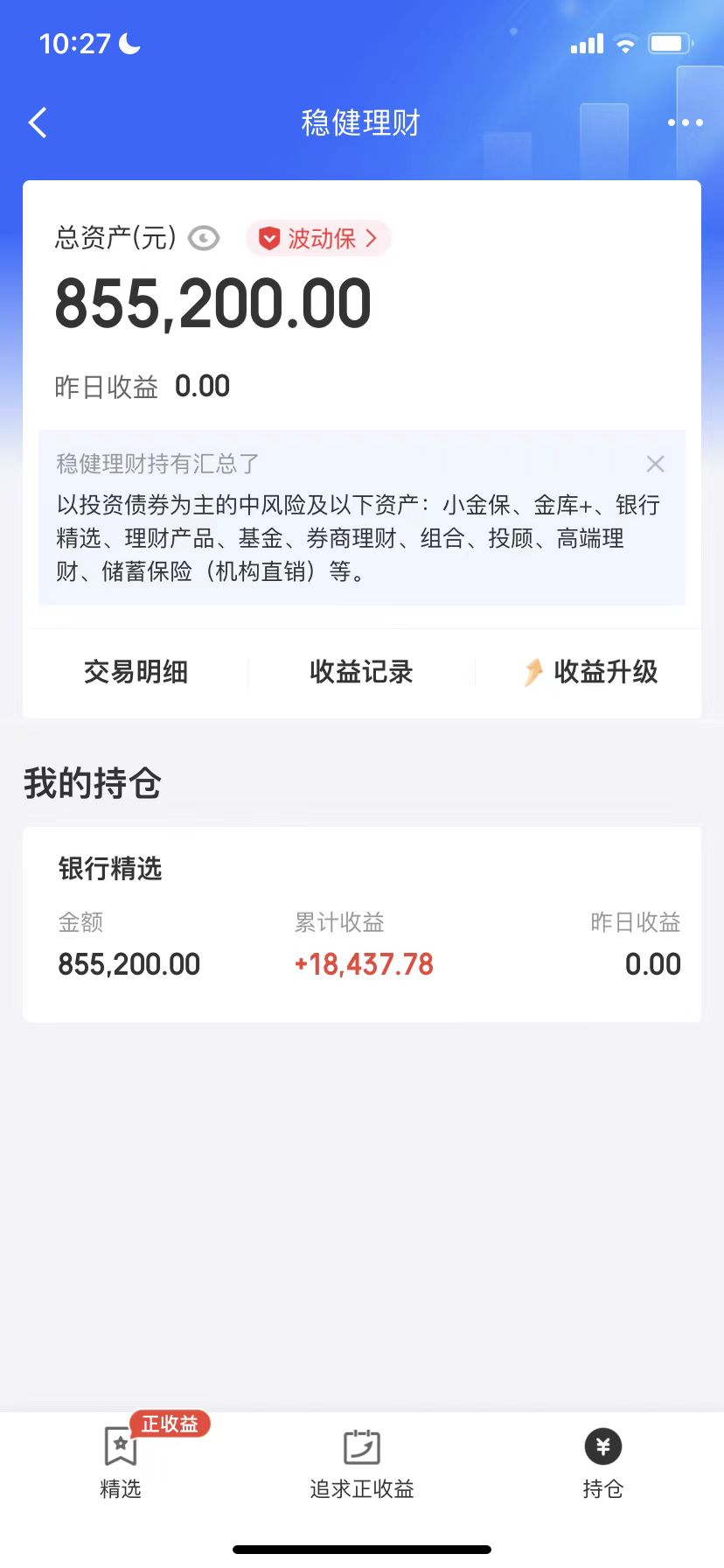Switch to the 追求正收益 tab
Viewport: 724px width, 1568px height.
(x=361, y=1462)
